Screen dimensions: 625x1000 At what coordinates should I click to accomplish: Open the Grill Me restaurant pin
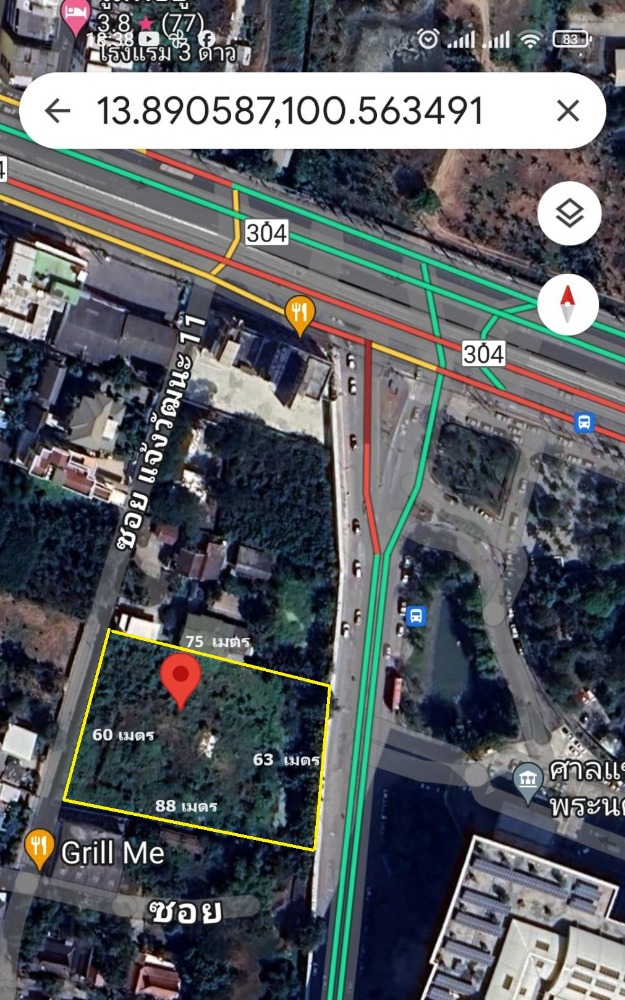[x=40, y=849]
